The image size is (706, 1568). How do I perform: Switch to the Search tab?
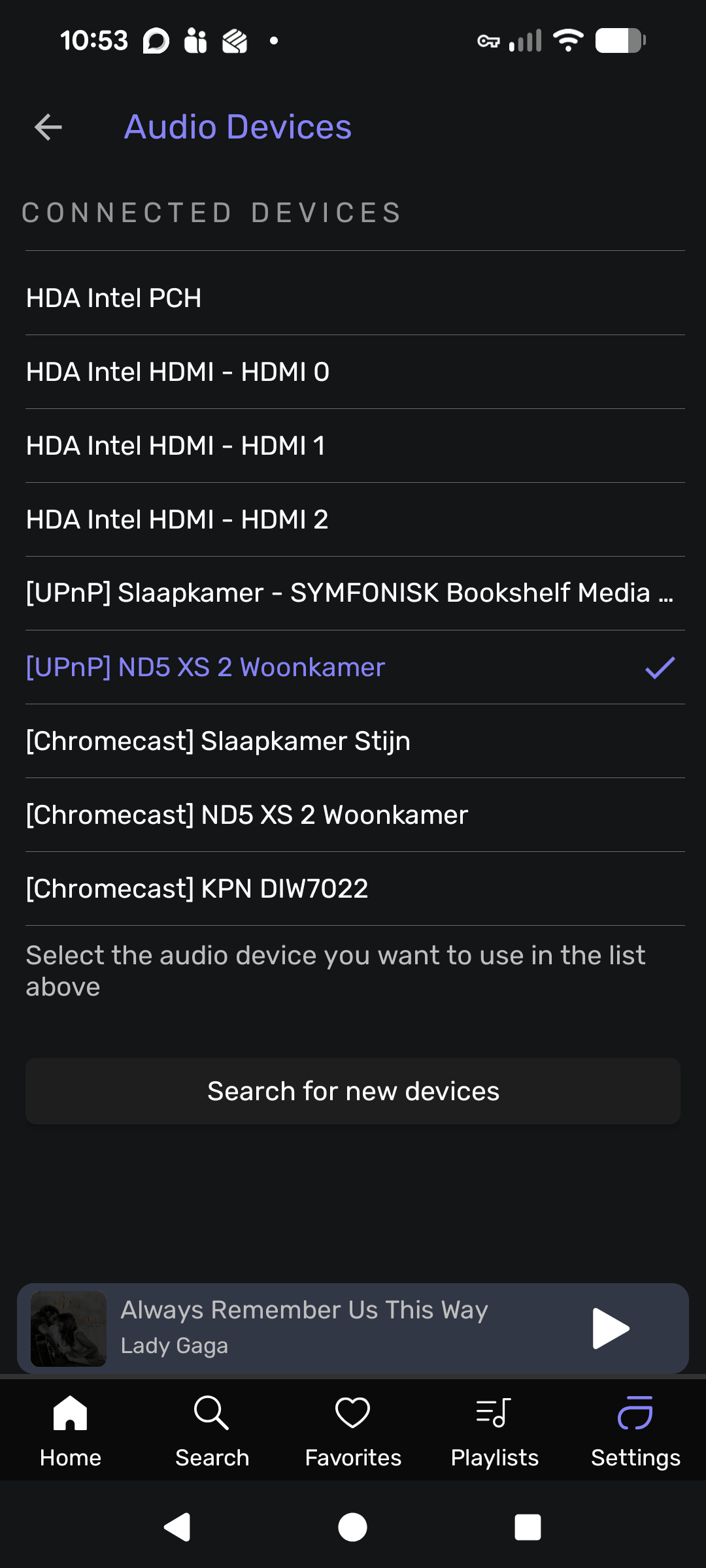[212, 1431]
